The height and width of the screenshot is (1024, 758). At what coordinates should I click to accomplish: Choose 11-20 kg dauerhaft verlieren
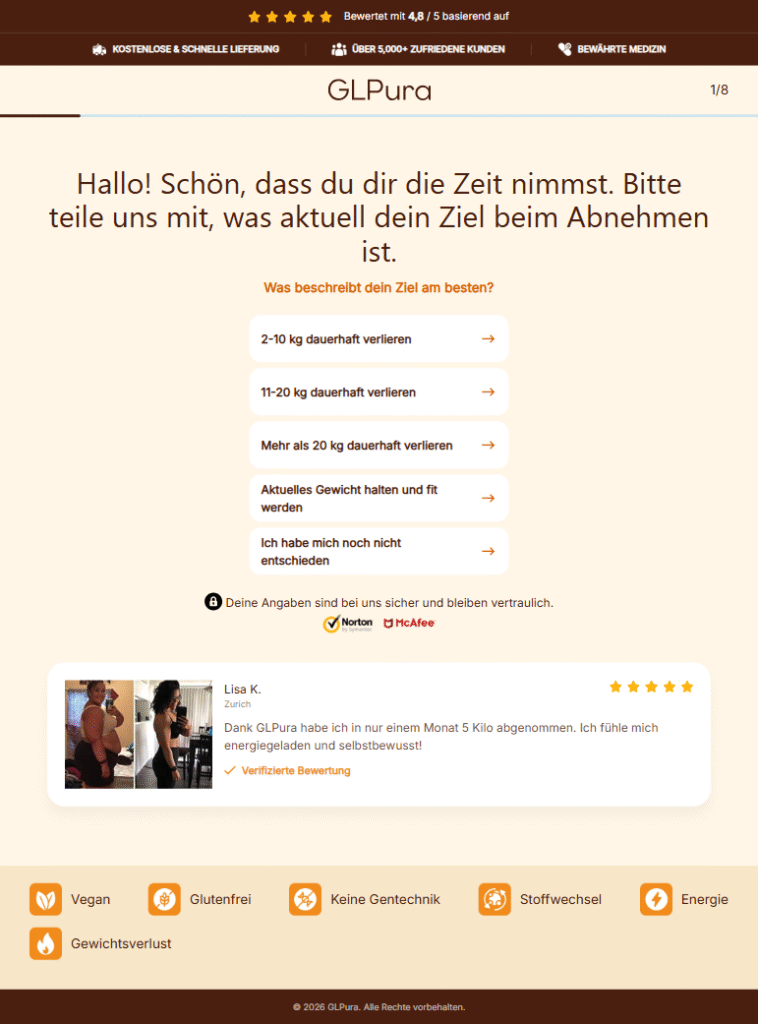coord(378,392)
